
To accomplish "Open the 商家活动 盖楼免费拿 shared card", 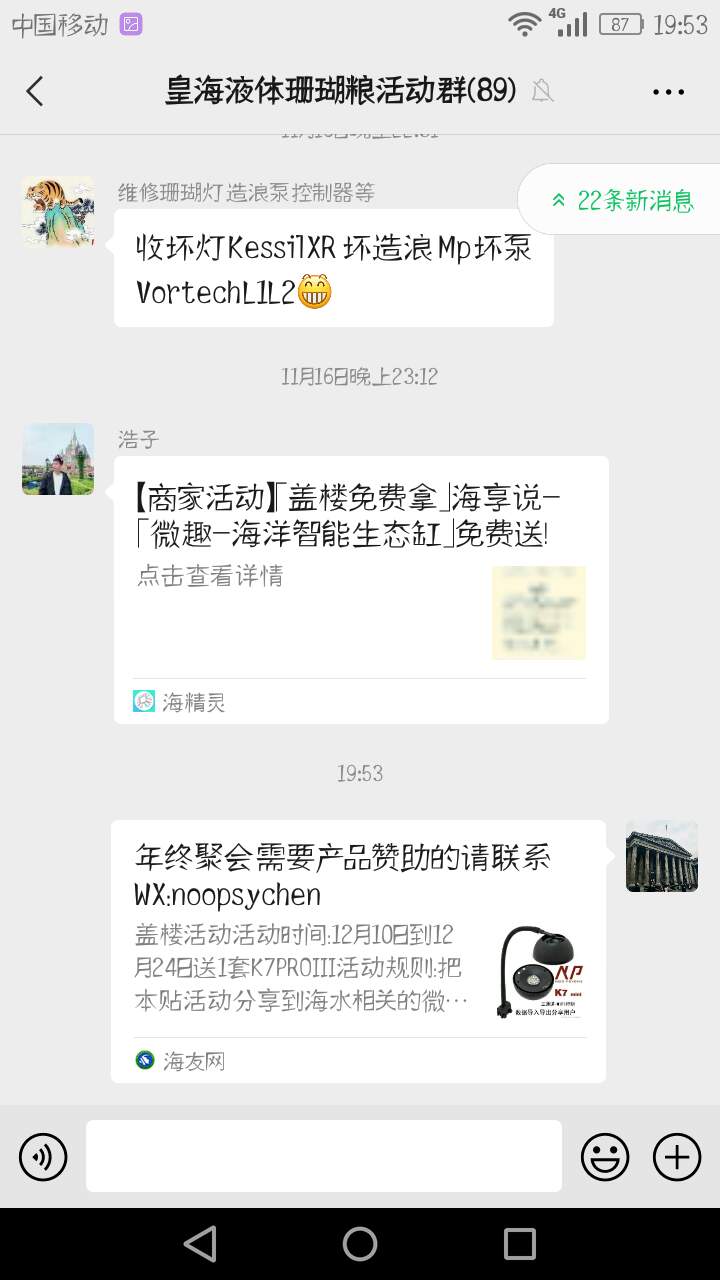I will click(x=361, y=590).
